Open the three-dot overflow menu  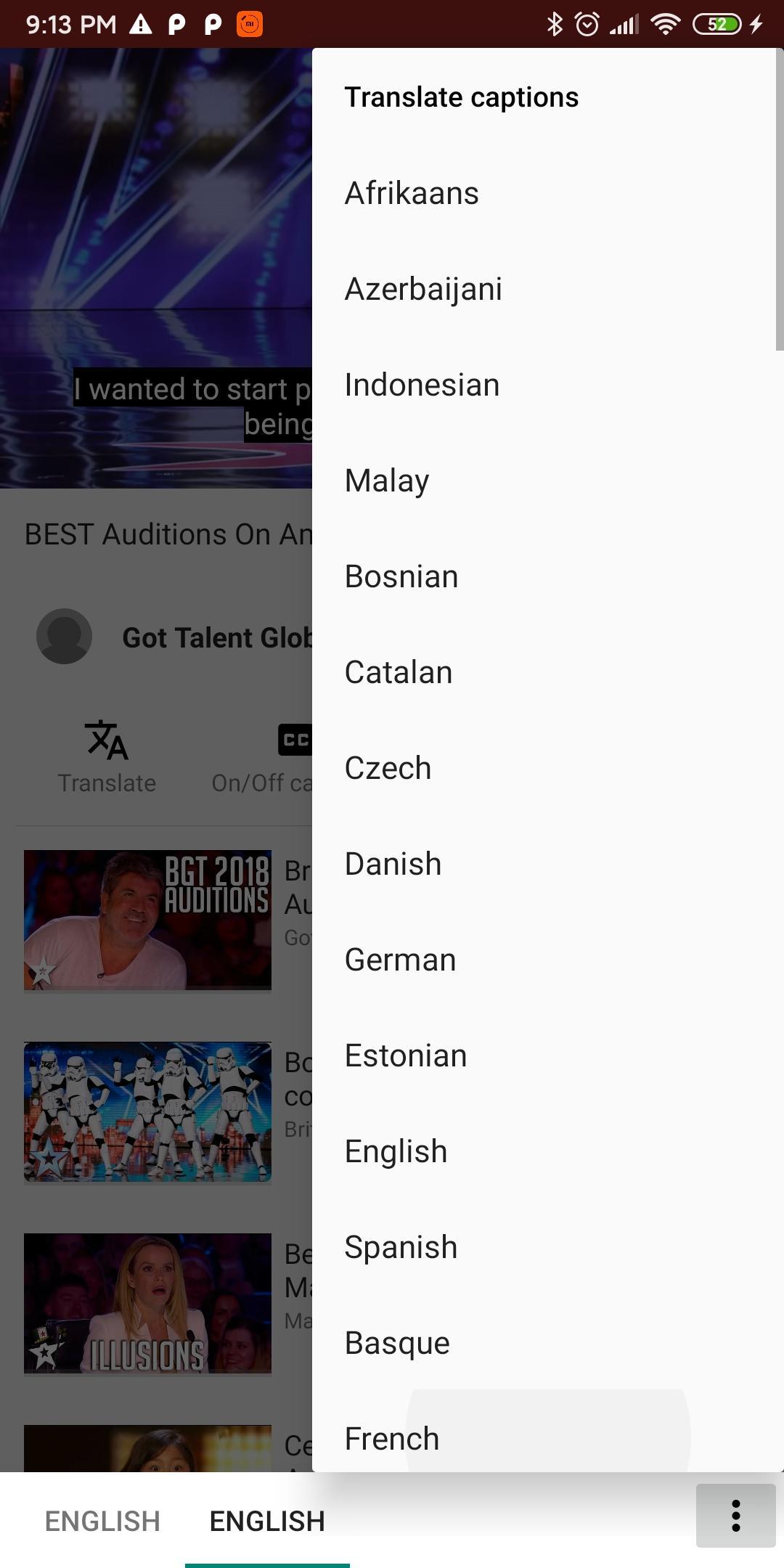735,1516
